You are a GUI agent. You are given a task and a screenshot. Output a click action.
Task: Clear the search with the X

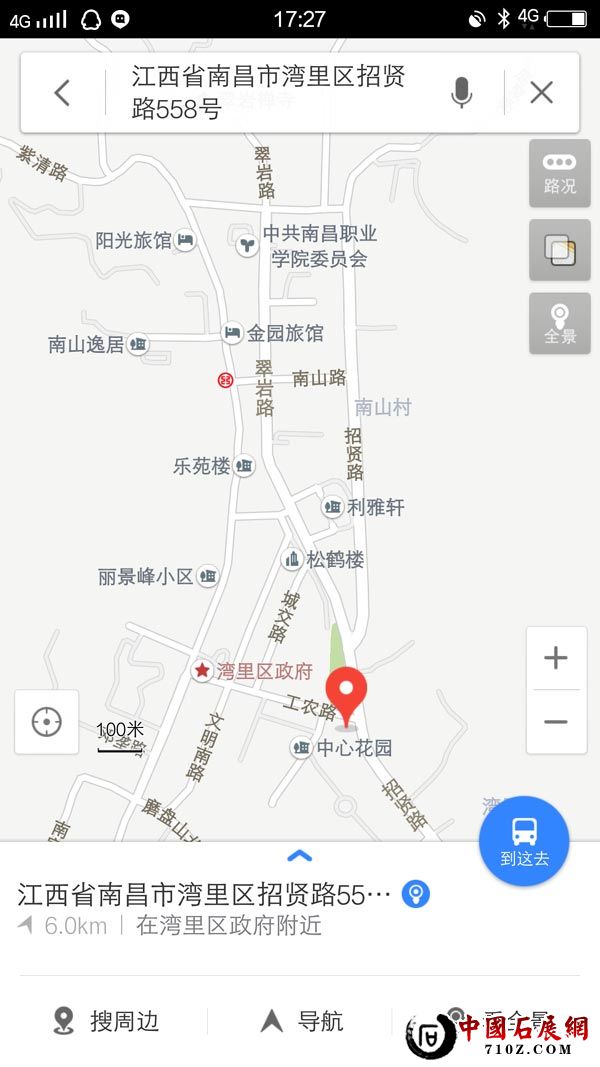pos(541,93)
